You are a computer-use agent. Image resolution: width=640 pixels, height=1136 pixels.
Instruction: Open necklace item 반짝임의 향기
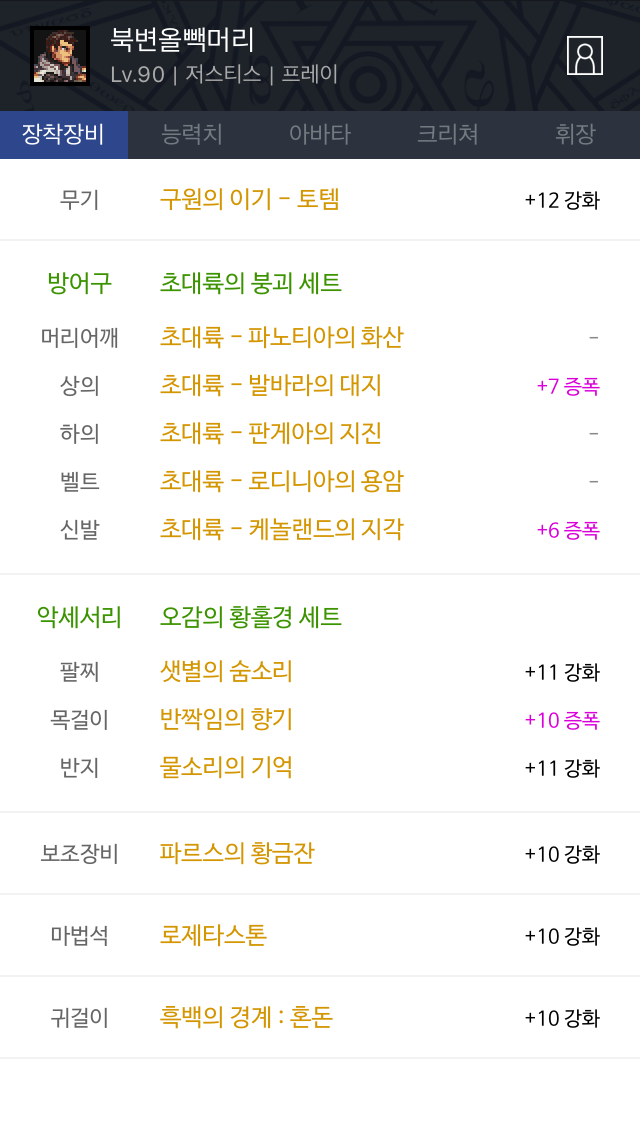[226, 719]
